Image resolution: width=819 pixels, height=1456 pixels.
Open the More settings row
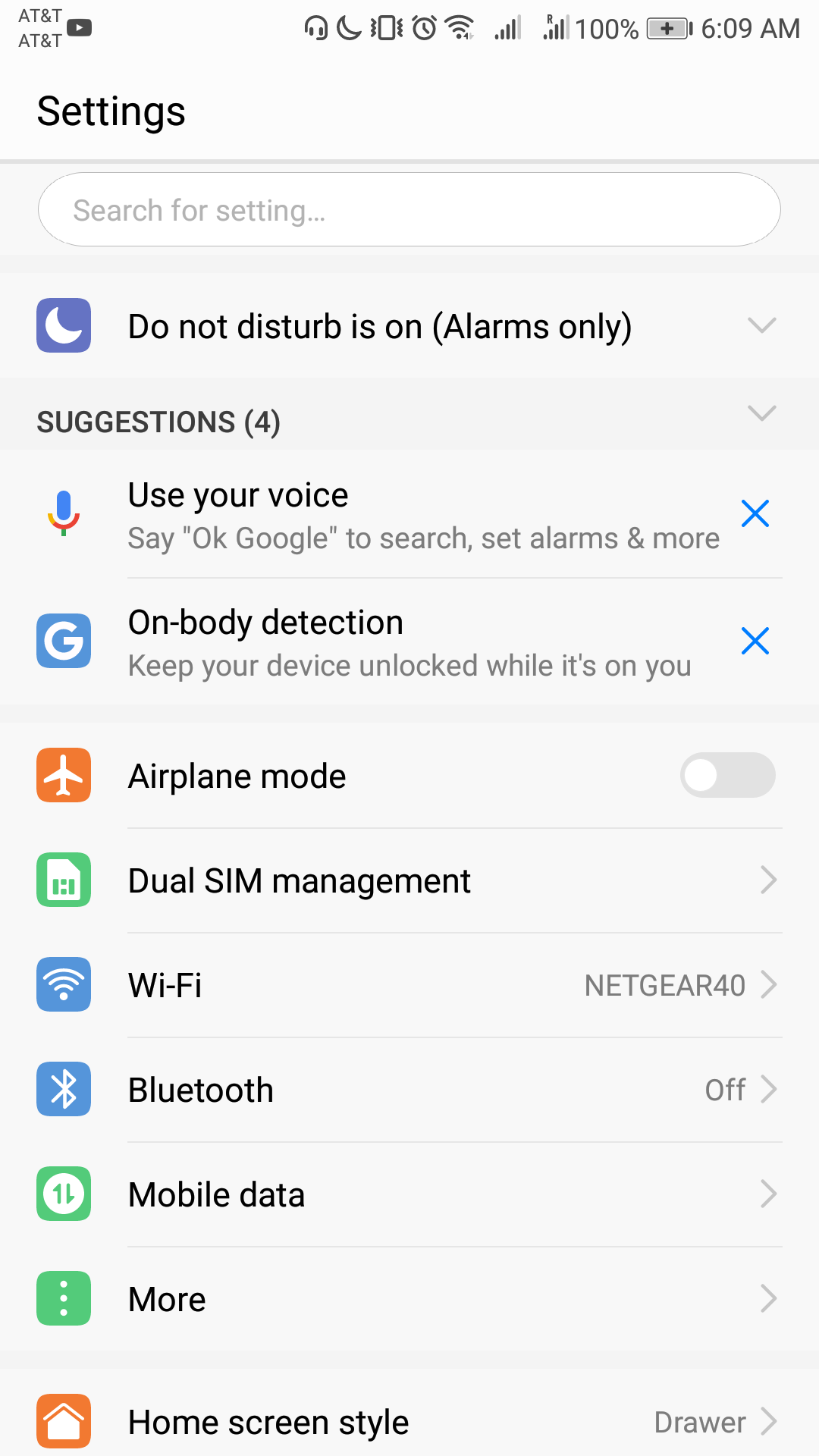(x=409, y=1299)
